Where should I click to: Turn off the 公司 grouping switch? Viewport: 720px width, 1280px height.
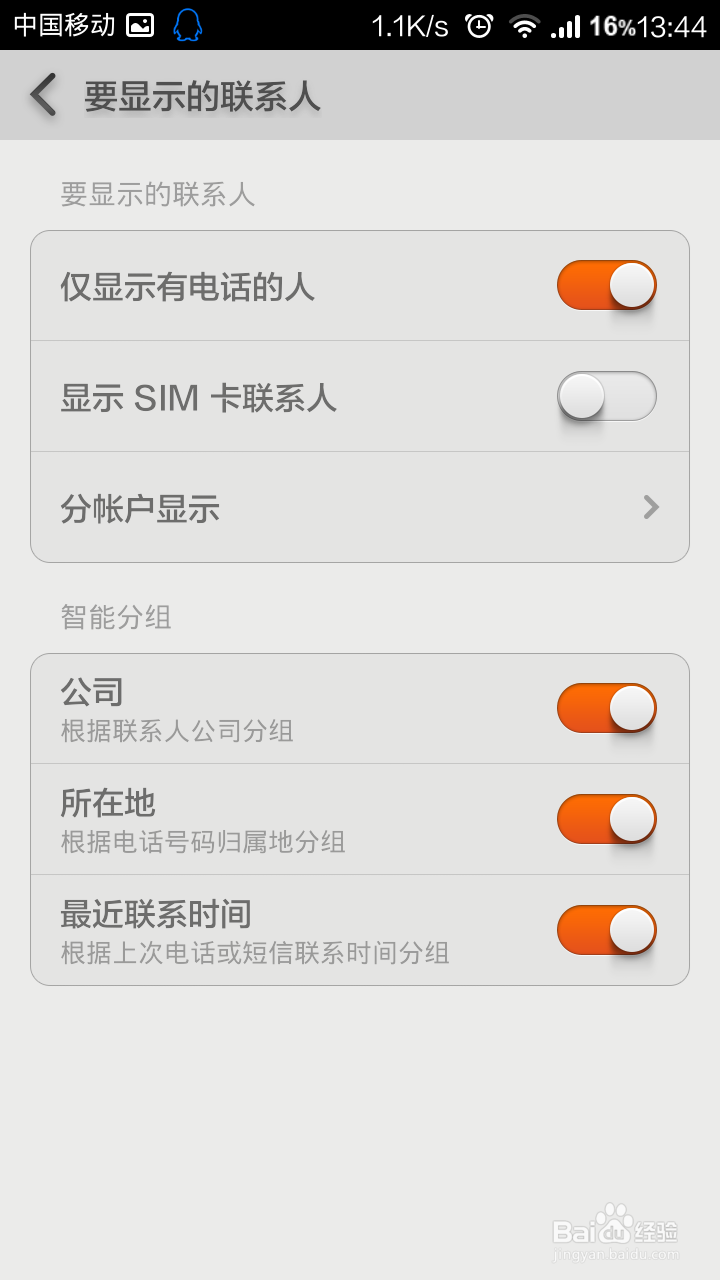(x=606, y=708)
